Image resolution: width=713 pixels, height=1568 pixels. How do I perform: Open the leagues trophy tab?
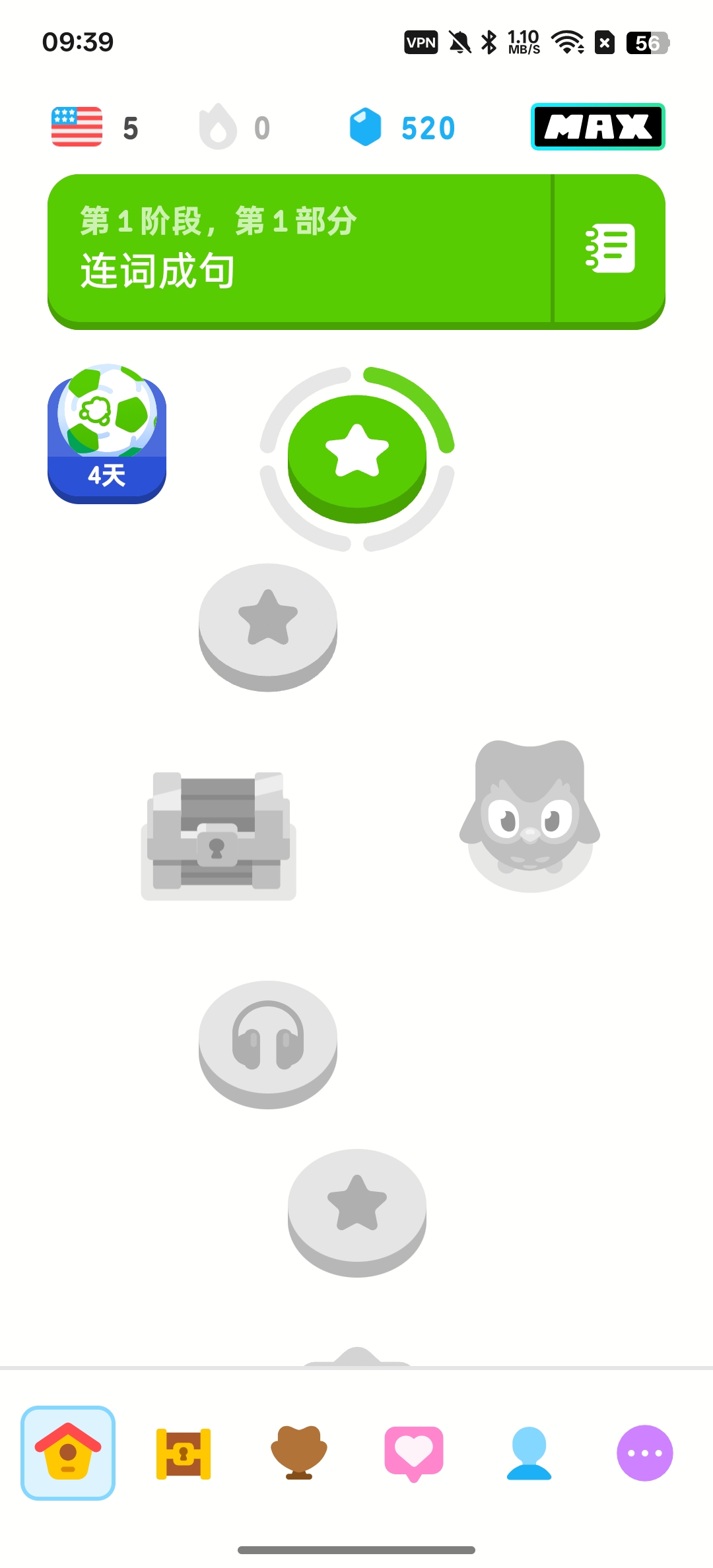pyautogui.click(x=299, y=1453)
